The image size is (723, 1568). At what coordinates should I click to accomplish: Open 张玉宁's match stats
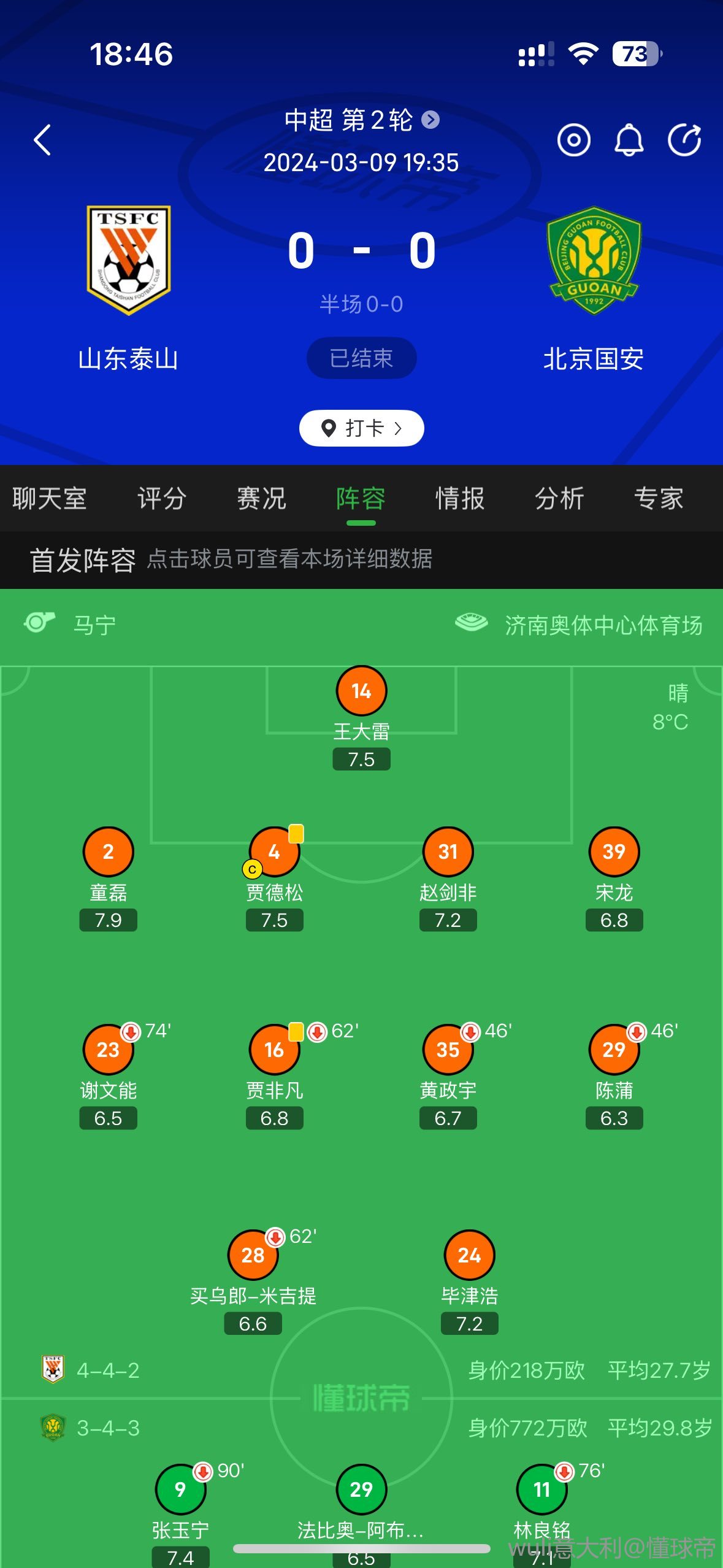(x=180, y=1489)
